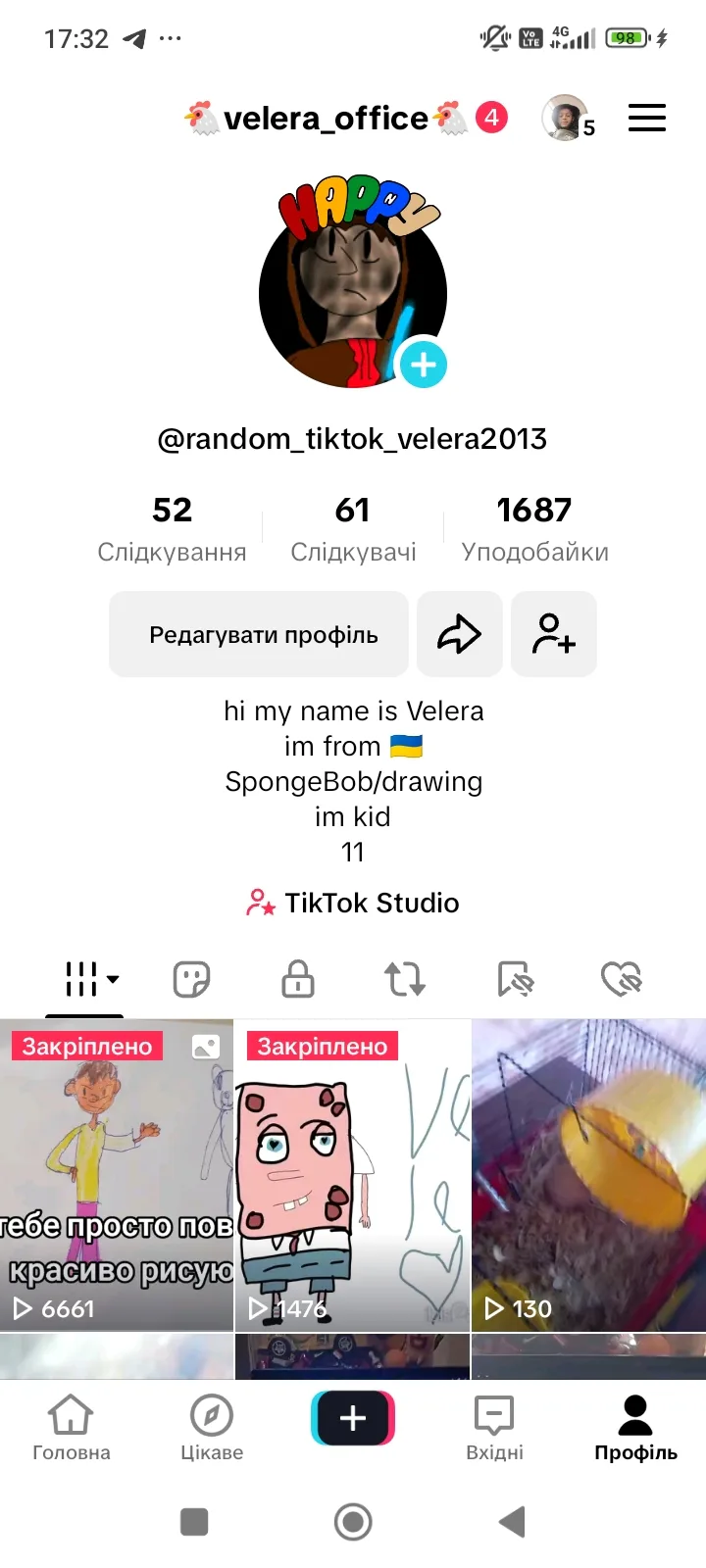The width and height of the screenshot is (706, 1568).
Task: Create a new video with plus button
Action: pyautogui.click(x=353, y=1418)
